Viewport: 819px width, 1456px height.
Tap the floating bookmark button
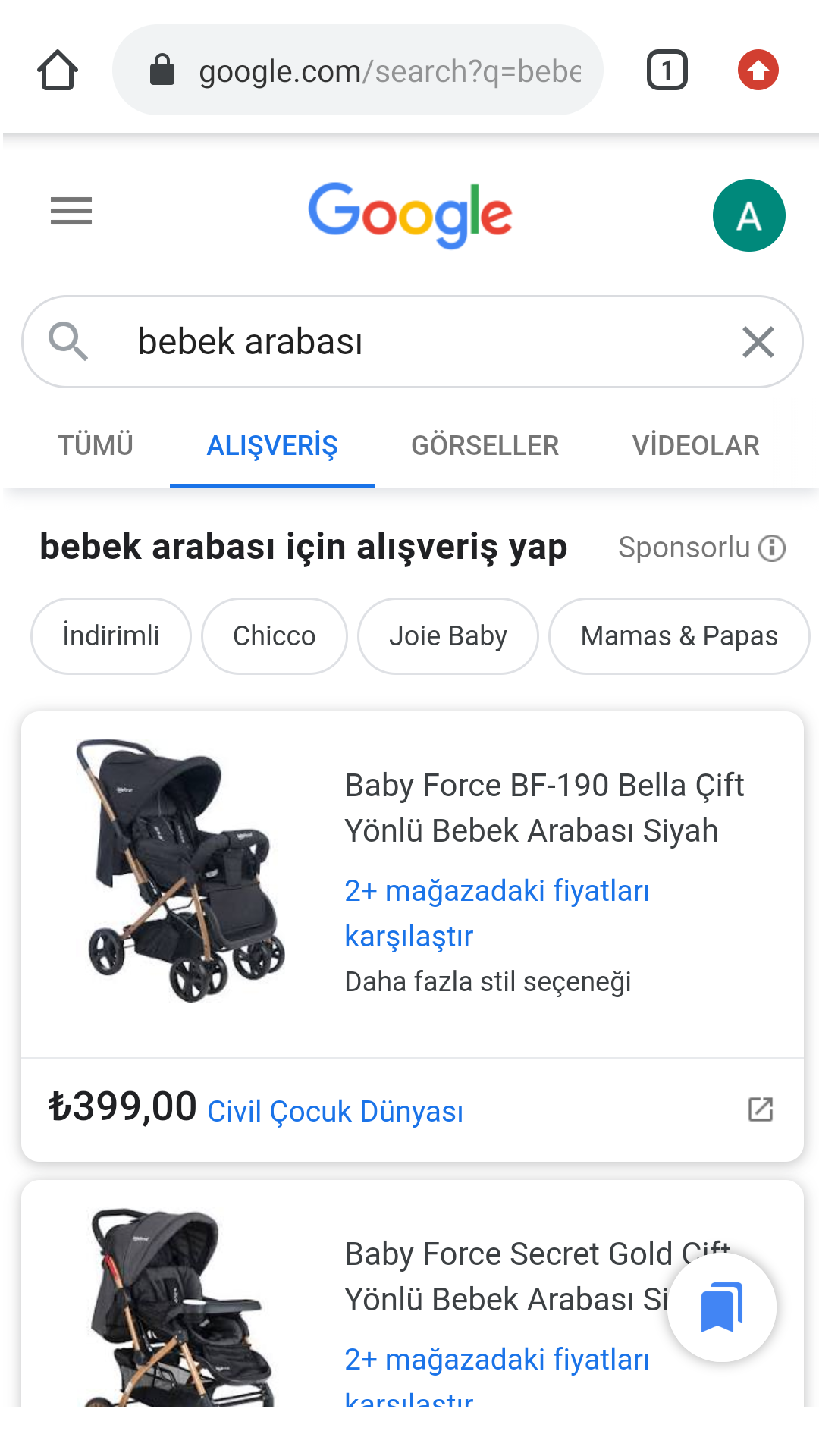coord(721,1307)
